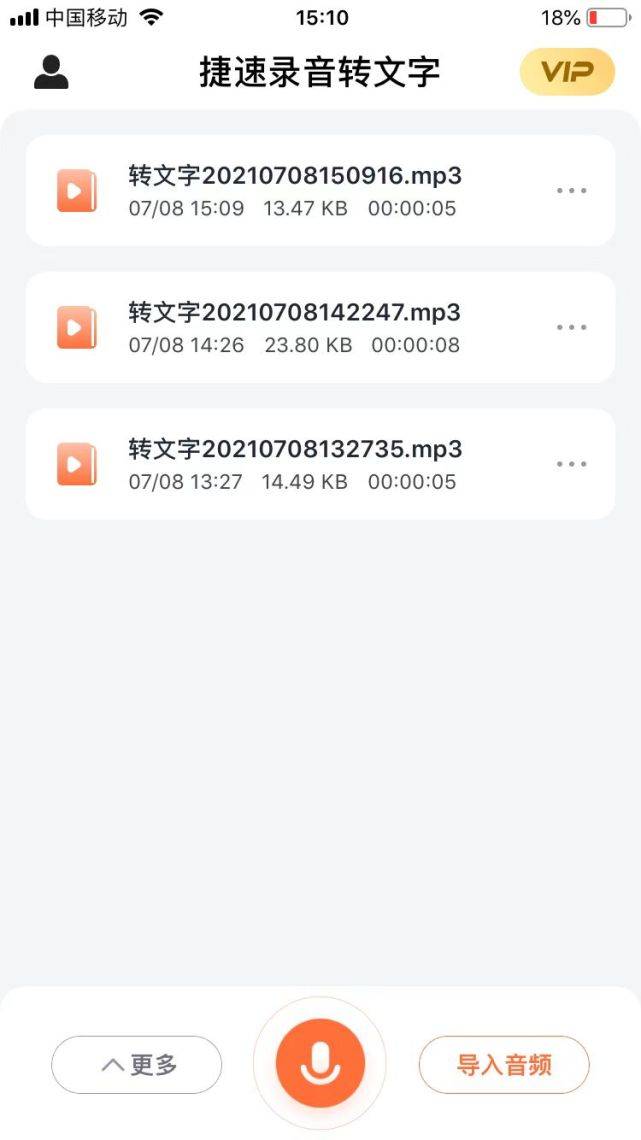The image size is (641, 1140).
Task: Open the user profile icon
Action: pos(51,73)
